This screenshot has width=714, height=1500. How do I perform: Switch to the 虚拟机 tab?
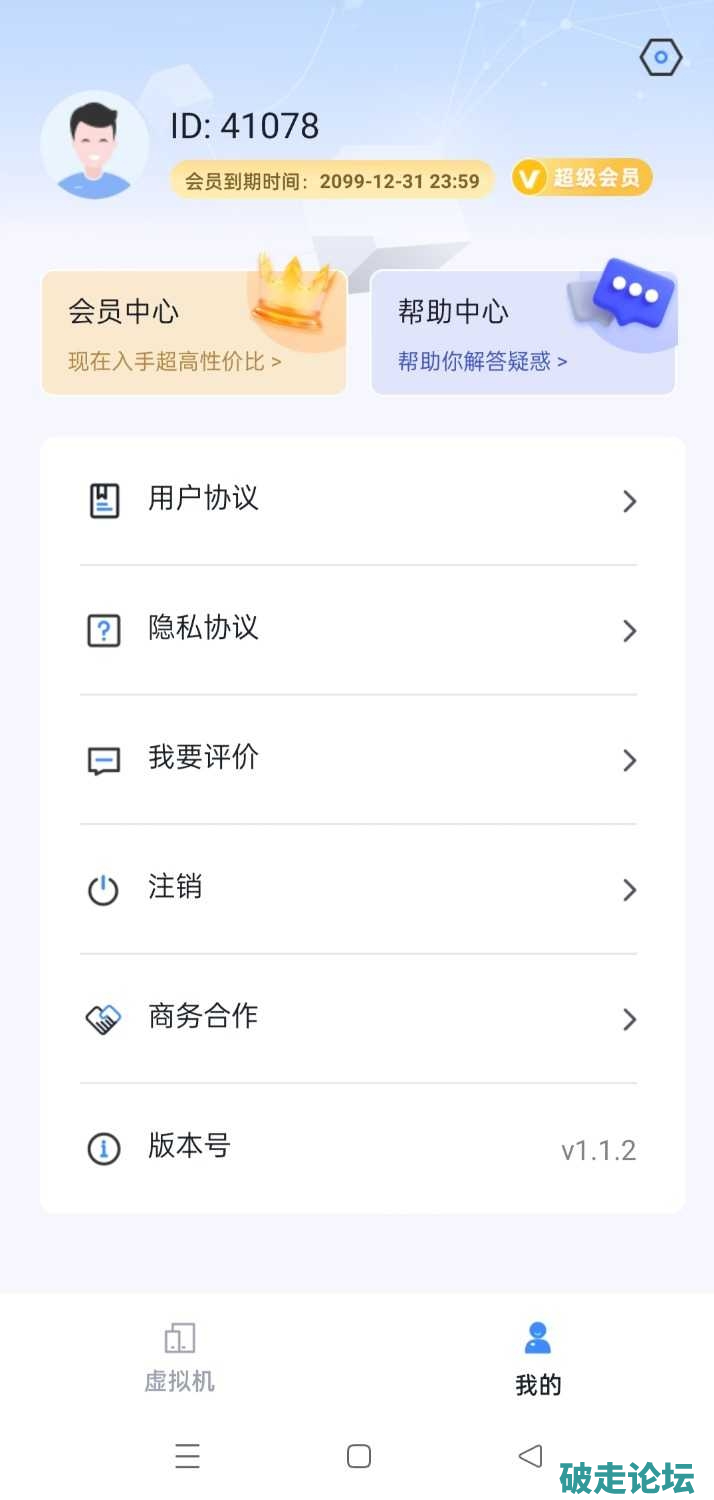click(180, 1357)
